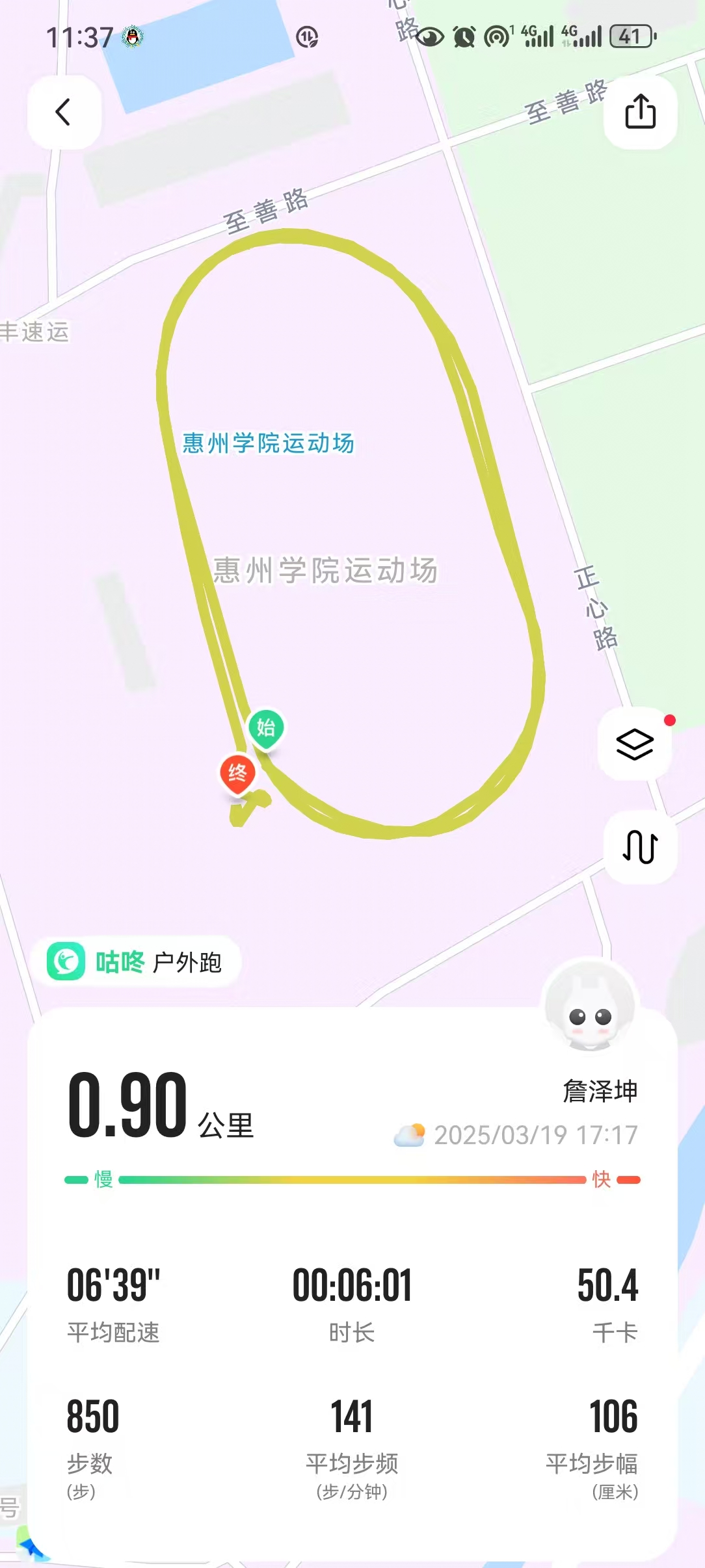Tap the route track display button
The image size is (705, 1568).
640,846
